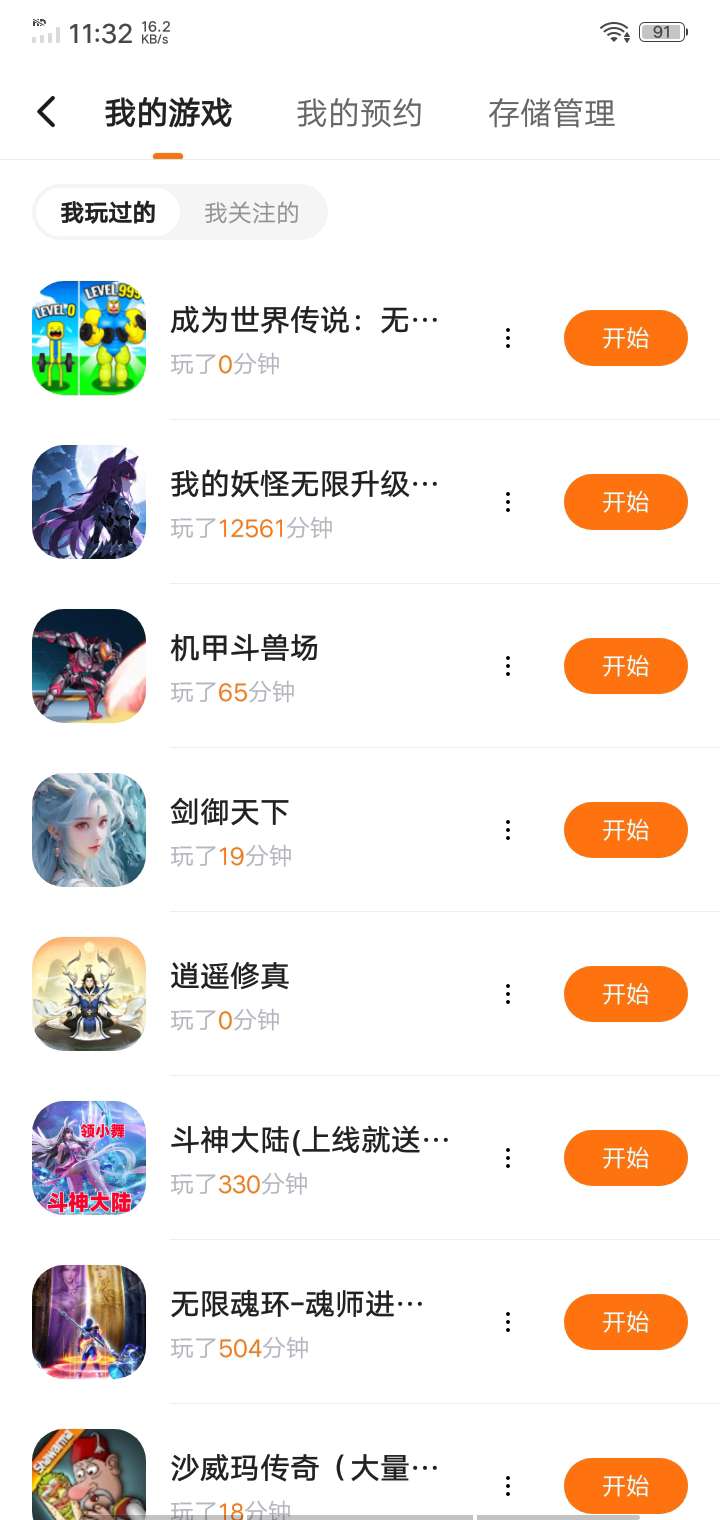The image size is (720, 1520).
Task: Open more options for 我的妖怪无限升级
Action: pyautogui.click(x=508, y=502)
